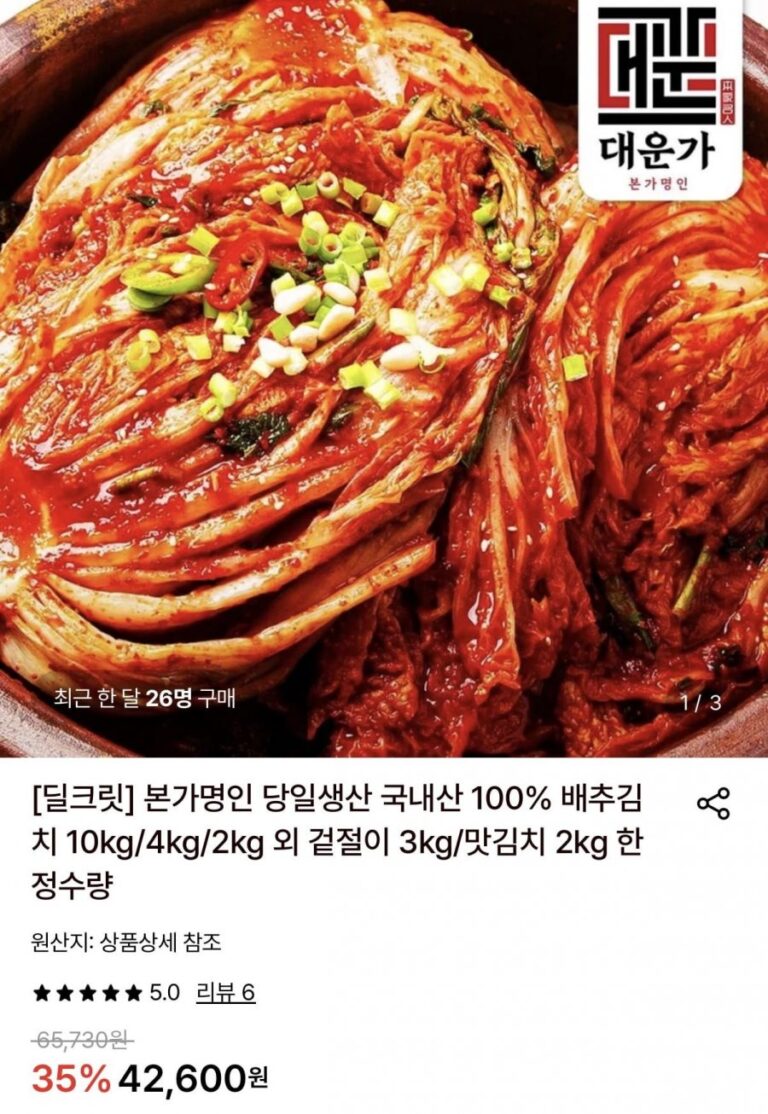The width and height of the screenshot is (768, 1114).
Task: Open the kimchi product photo
Action: (384, 378)
